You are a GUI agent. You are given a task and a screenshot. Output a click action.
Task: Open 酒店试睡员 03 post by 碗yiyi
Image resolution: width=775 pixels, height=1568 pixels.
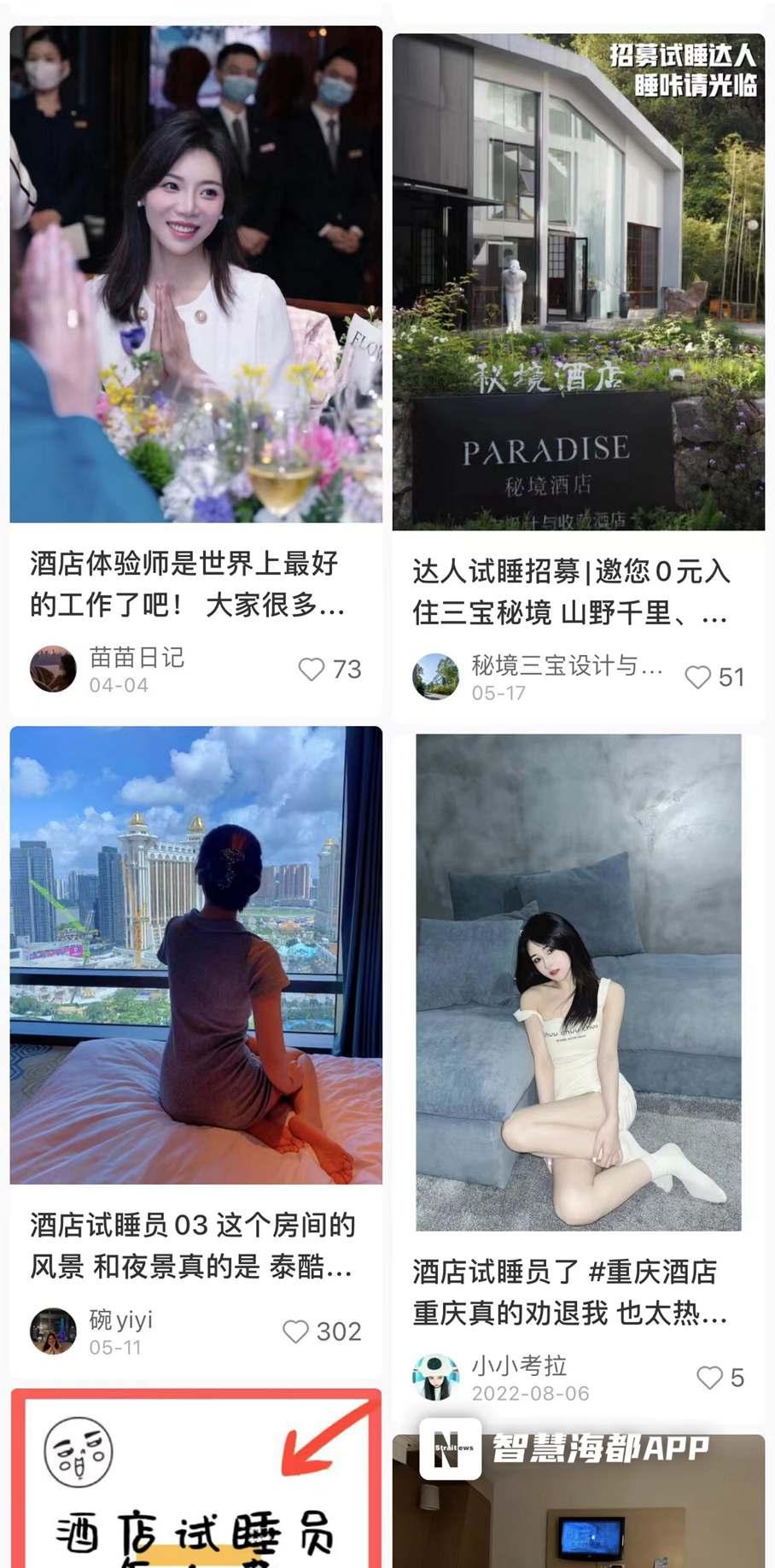click(195, 955)
